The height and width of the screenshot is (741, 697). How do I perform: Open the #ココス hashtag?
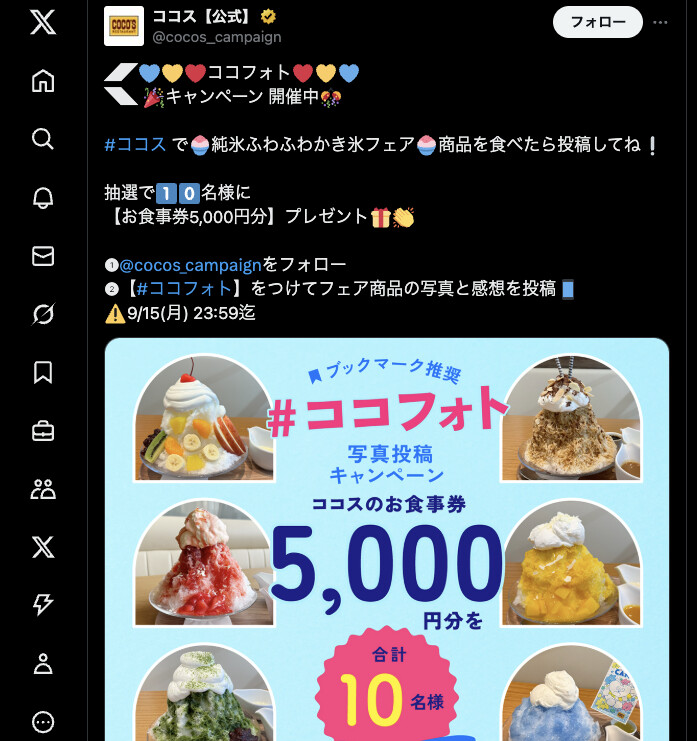tap(135, 144)
